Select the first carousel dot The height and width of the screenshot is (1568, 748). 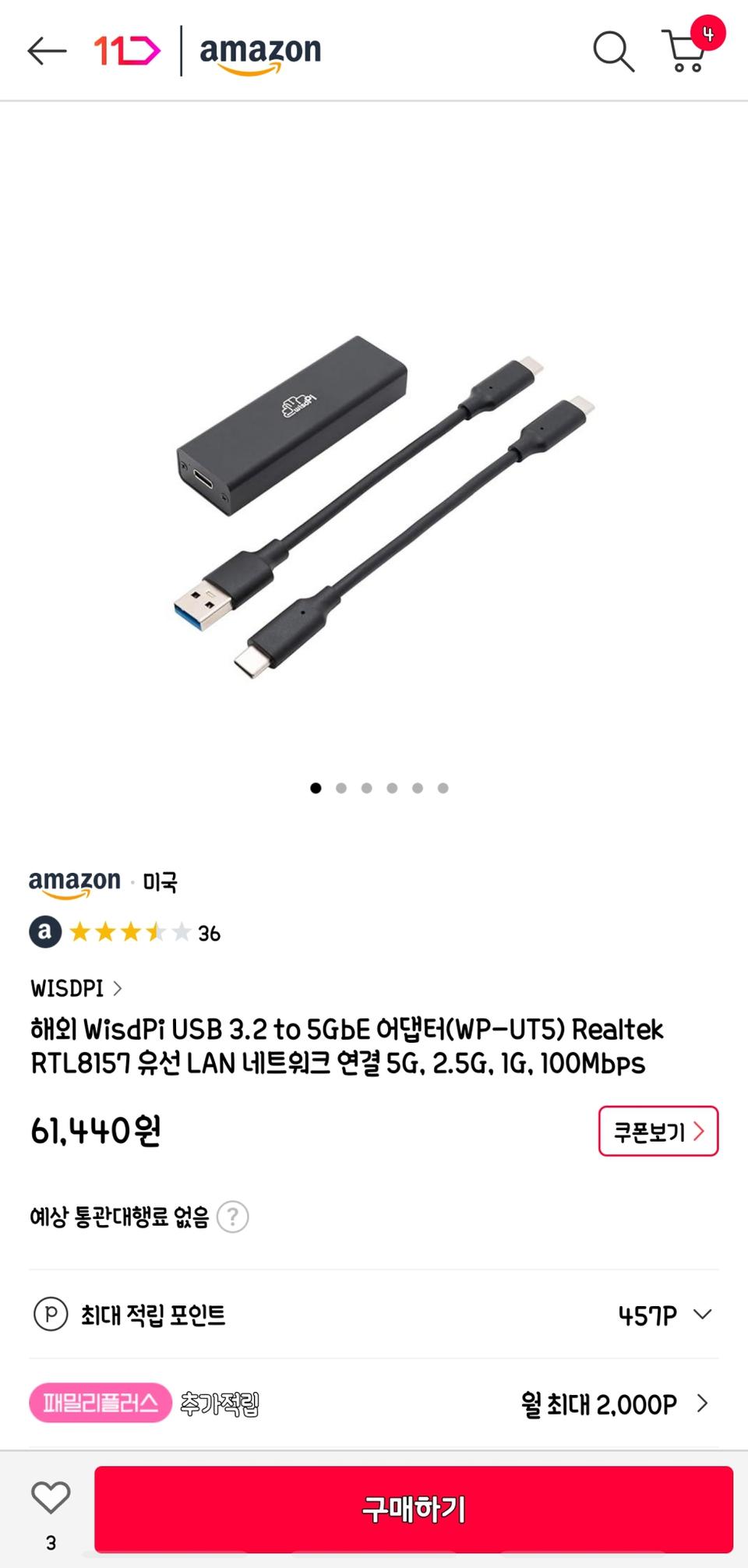(x=315, y=788)
